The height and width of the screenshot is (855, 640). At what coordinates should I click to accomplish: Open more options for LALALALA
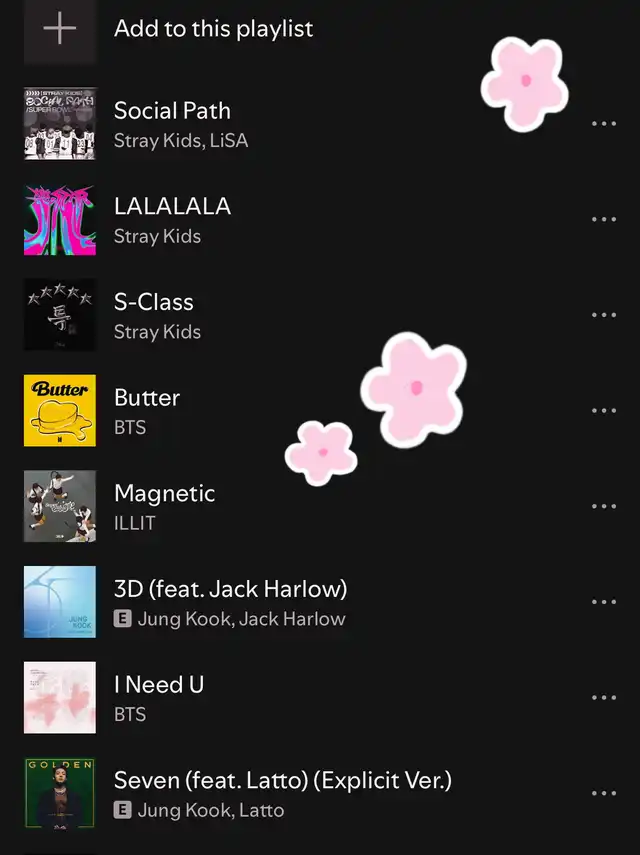point(603,219)
